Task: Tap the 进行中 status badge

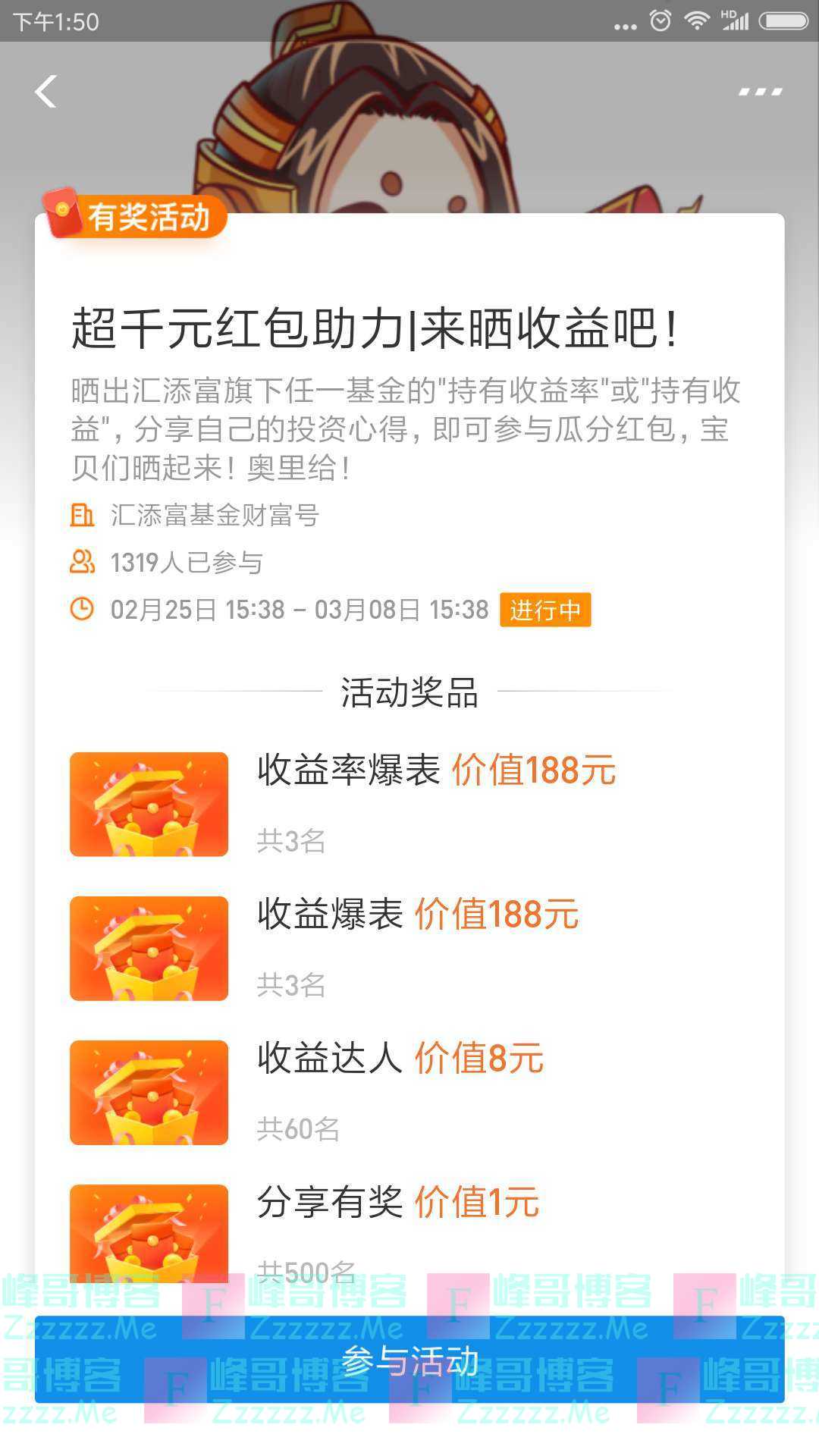Action: (x=545, y=610)
